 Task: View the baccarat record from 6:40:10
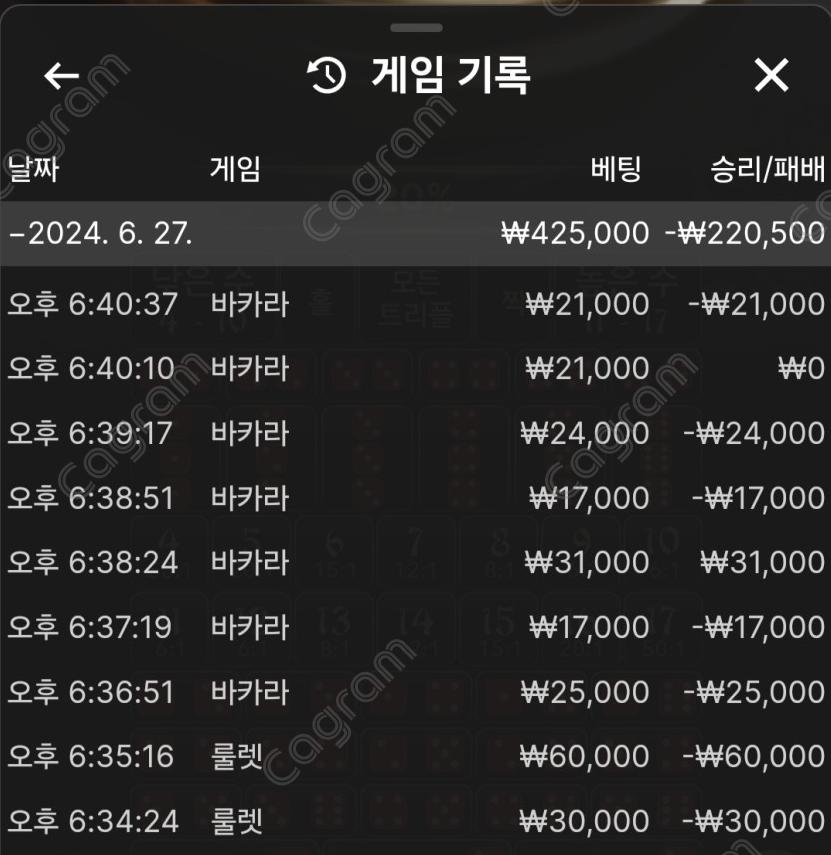tap(415, 369)
